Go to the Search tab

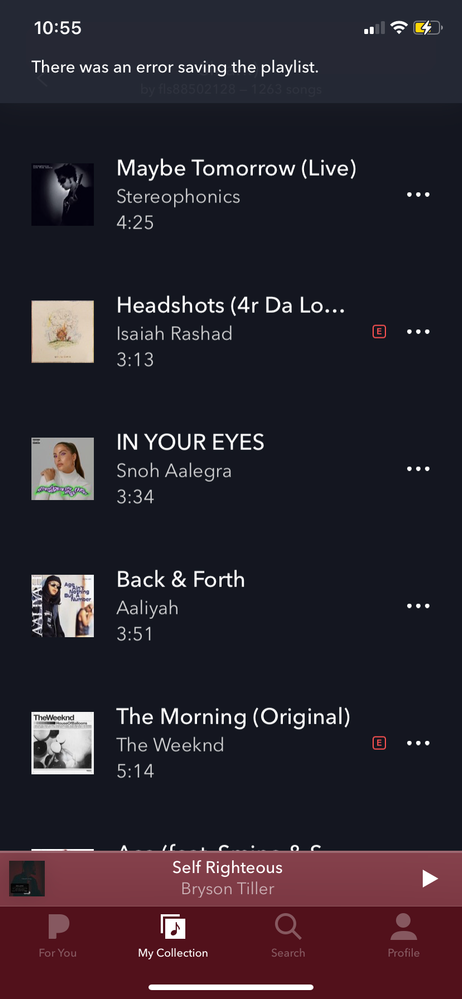(x=288, y=935)
